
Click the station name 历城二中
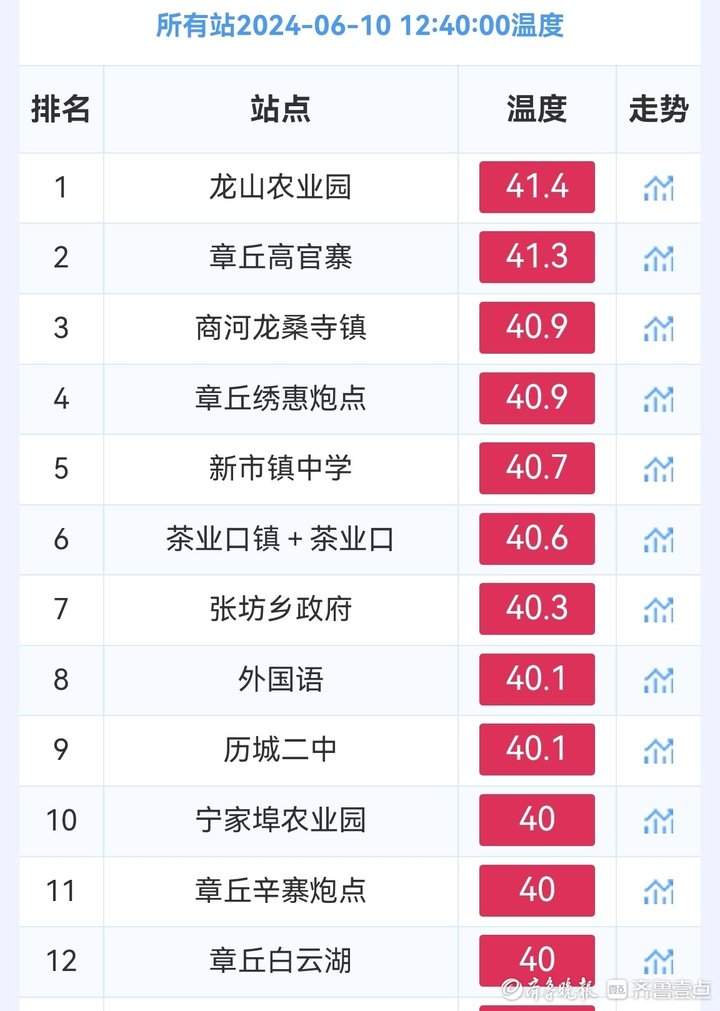coord(280,749)
